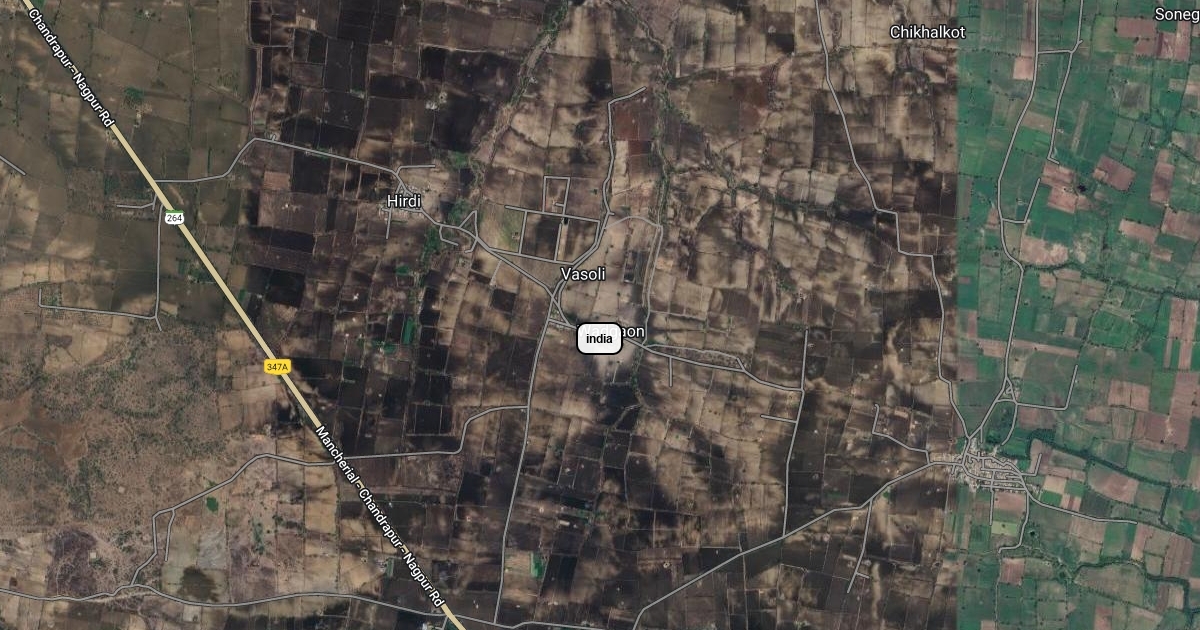Tap the india map marker
Screen dimensions: 1200x630
599,340
